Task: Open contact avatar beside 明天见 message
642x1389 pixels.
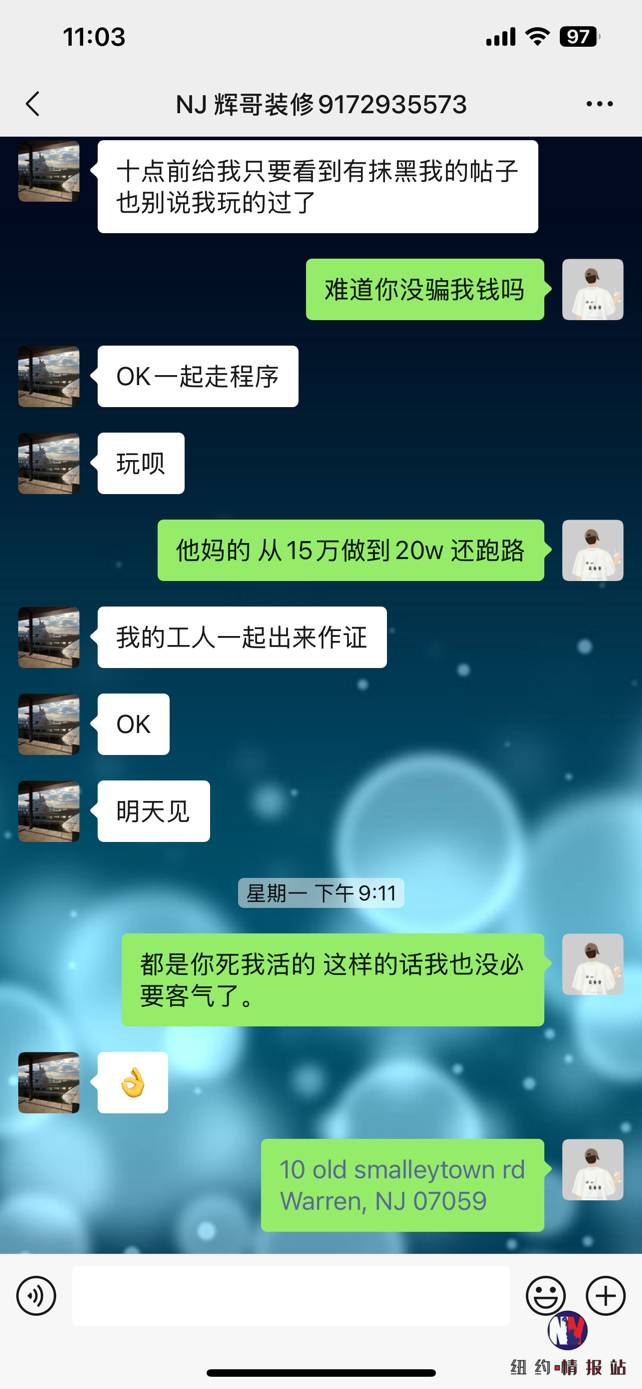Action: (x=49, y=811)
